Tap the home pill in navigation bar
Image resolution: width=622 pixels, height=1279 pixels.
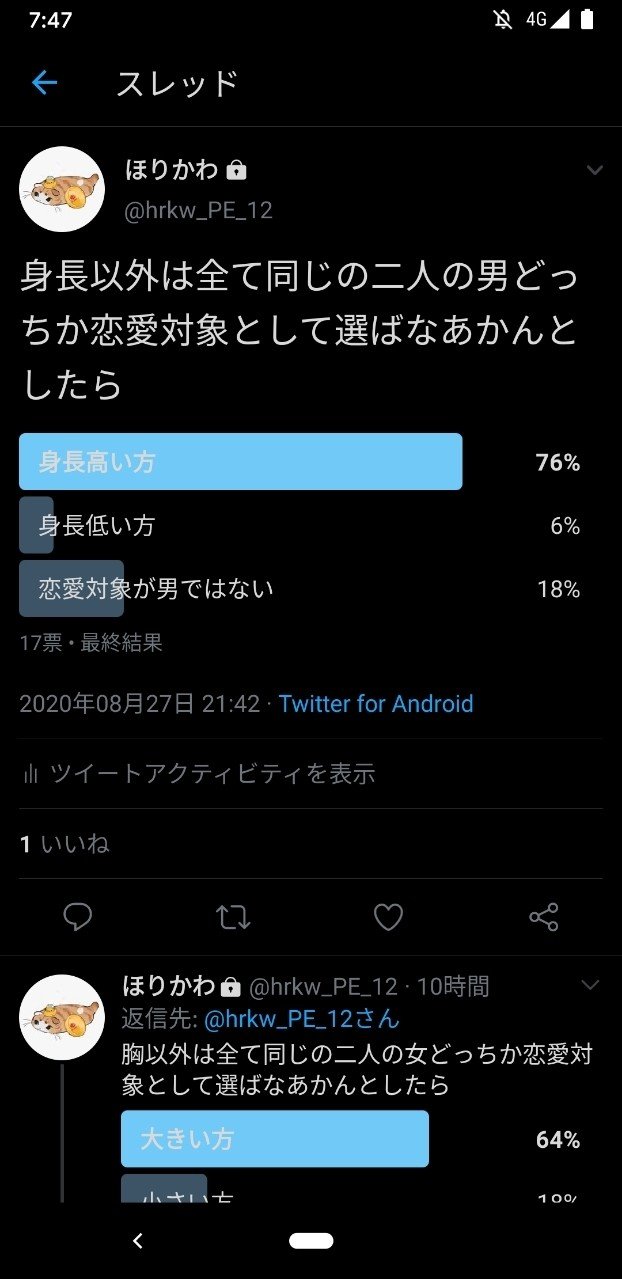[x=311, y=1241]
